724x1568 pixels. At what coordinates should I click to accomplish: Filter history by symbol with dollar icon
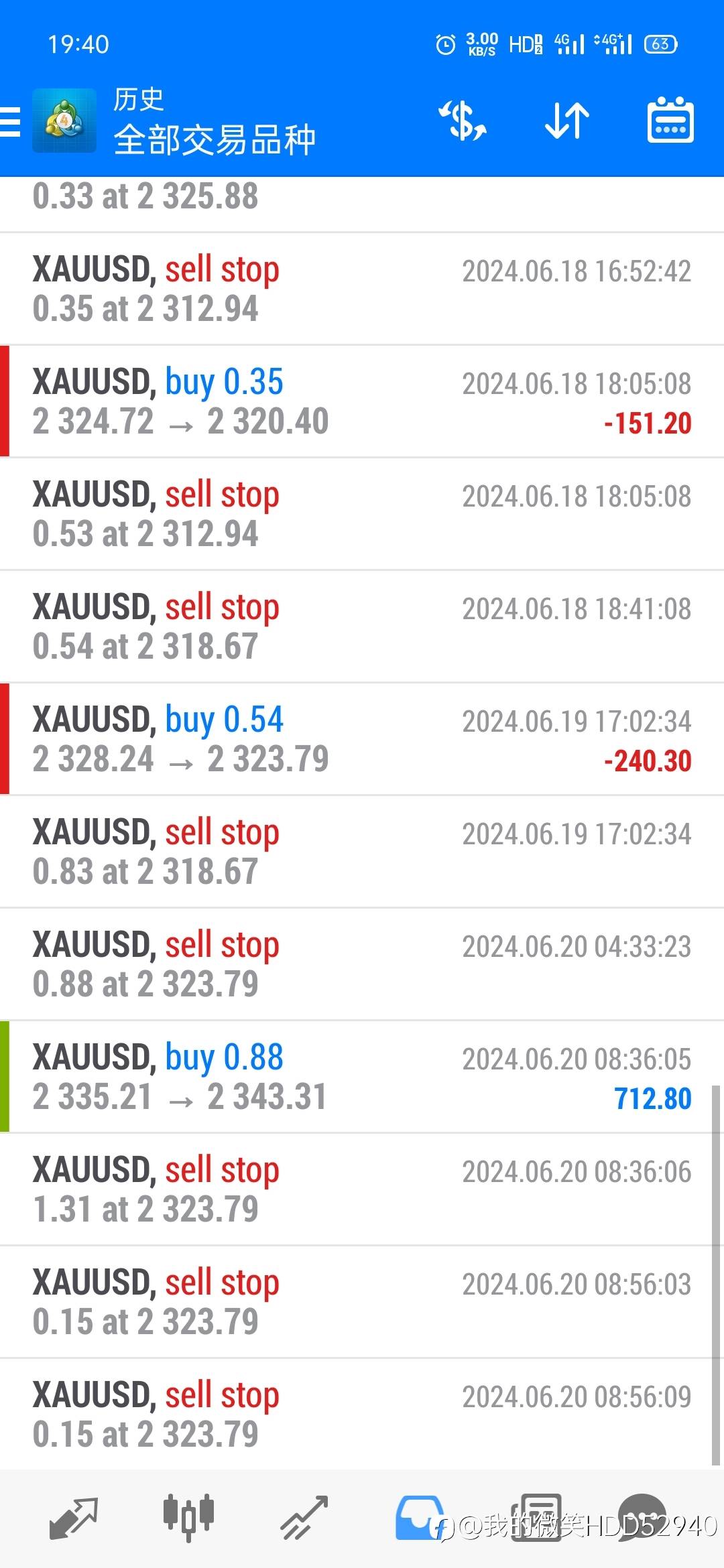click(x=462, y=121)
